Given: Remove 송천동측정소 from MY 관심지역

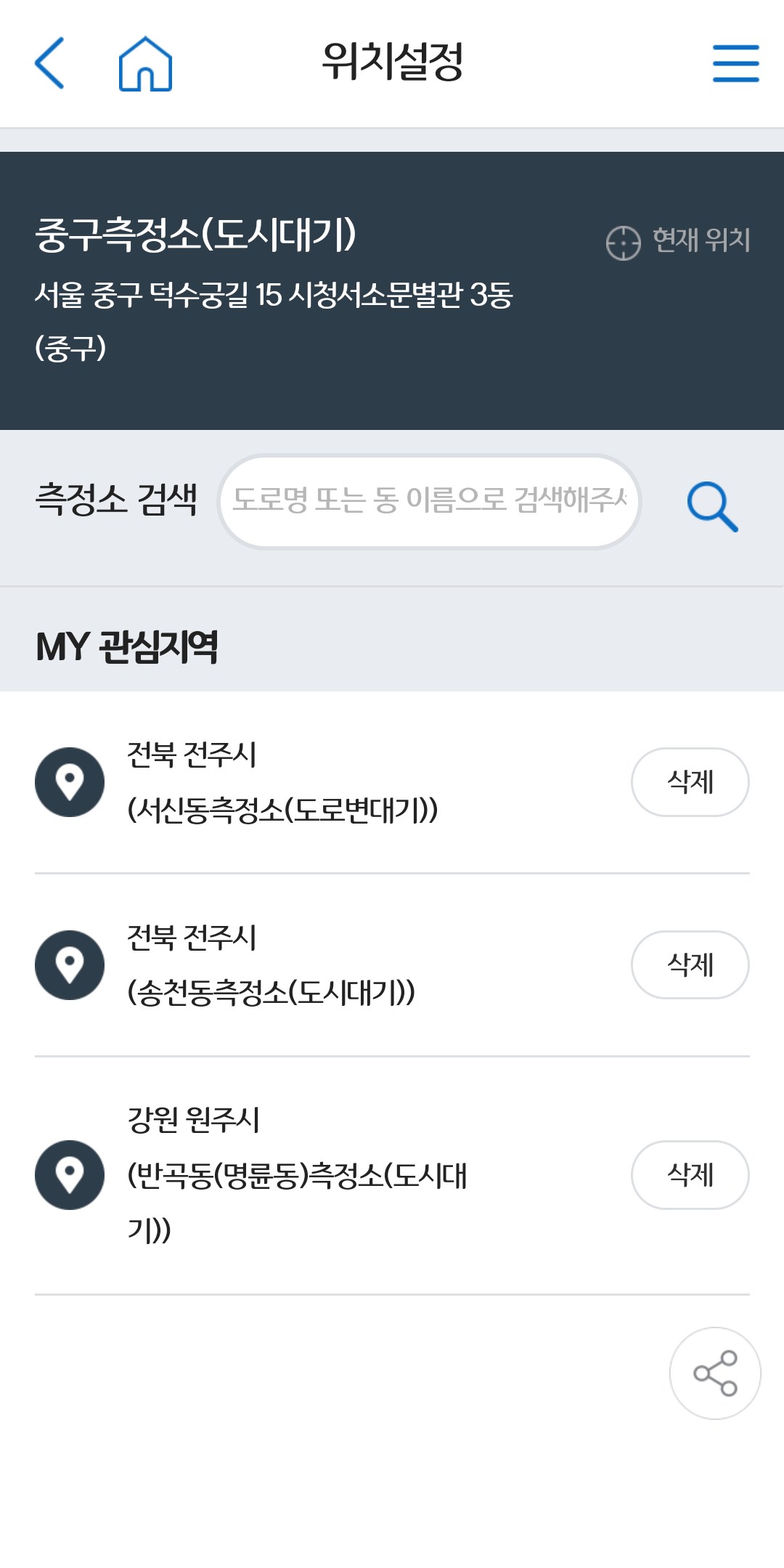Looking at the screenshot, I should pyautogui.click(x=690, y=965).
